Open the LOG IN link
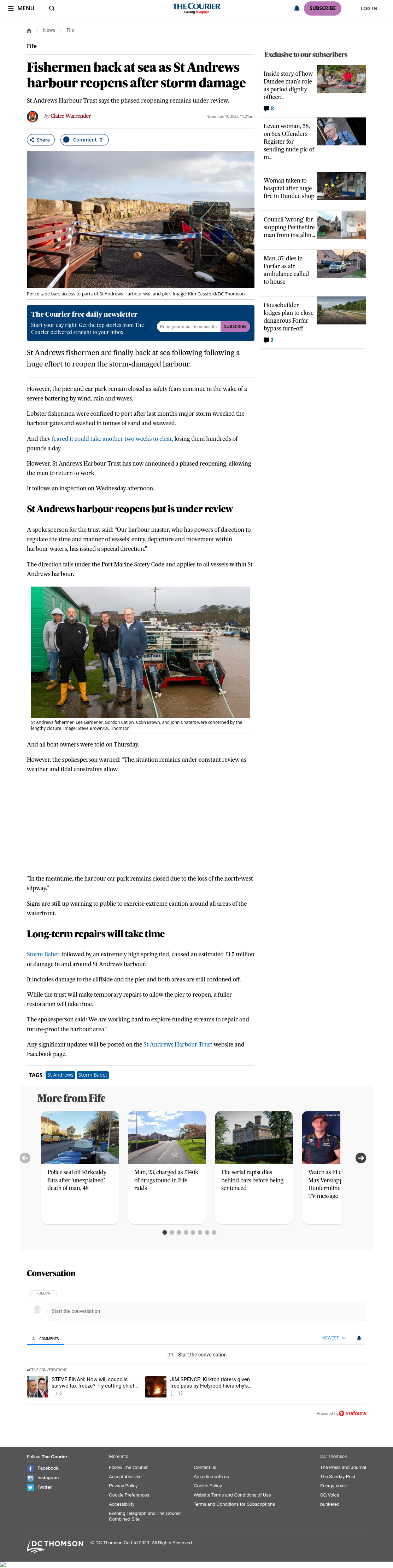This screenshot has height=1568, width=393. pos(369,8)
